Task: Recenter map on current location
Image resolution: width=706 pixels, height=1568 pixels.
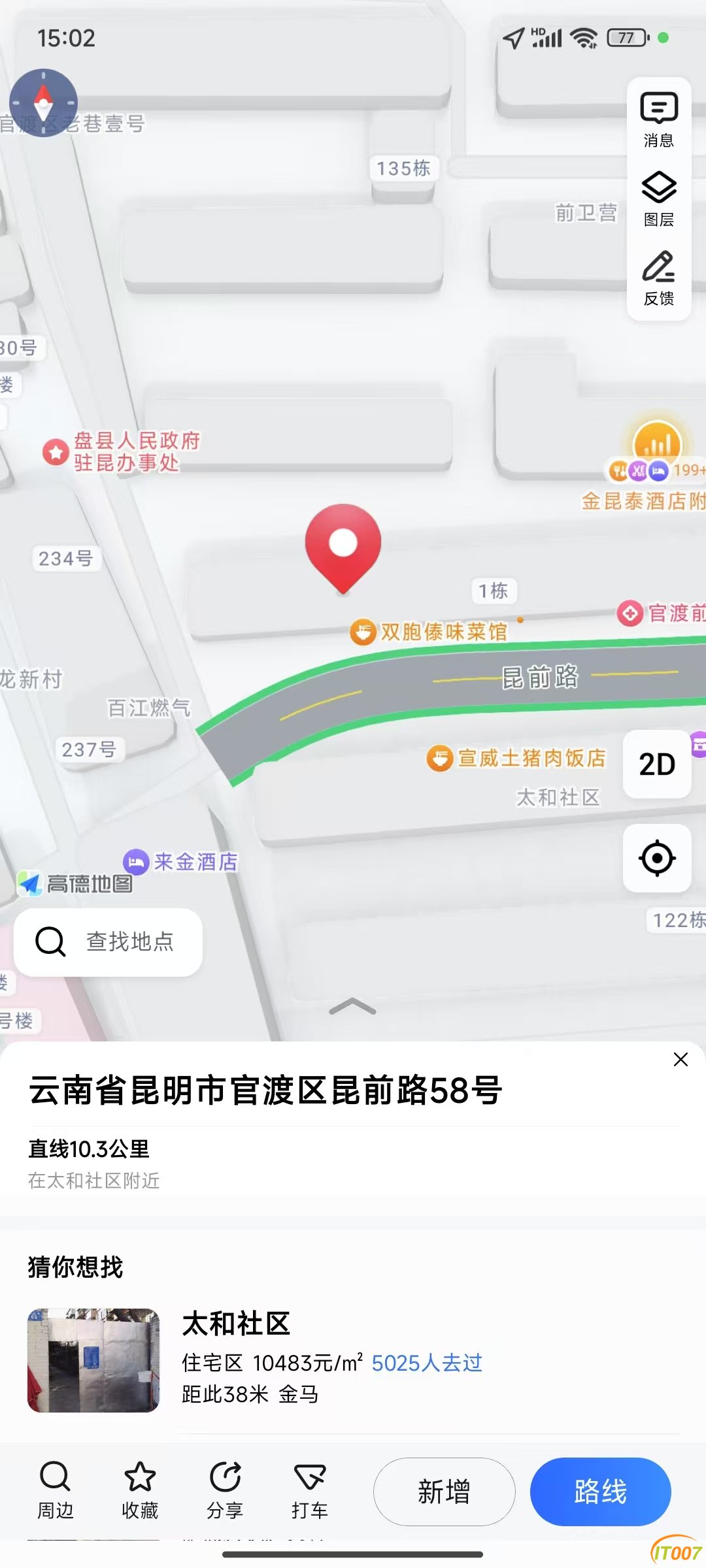Action: 657,858
